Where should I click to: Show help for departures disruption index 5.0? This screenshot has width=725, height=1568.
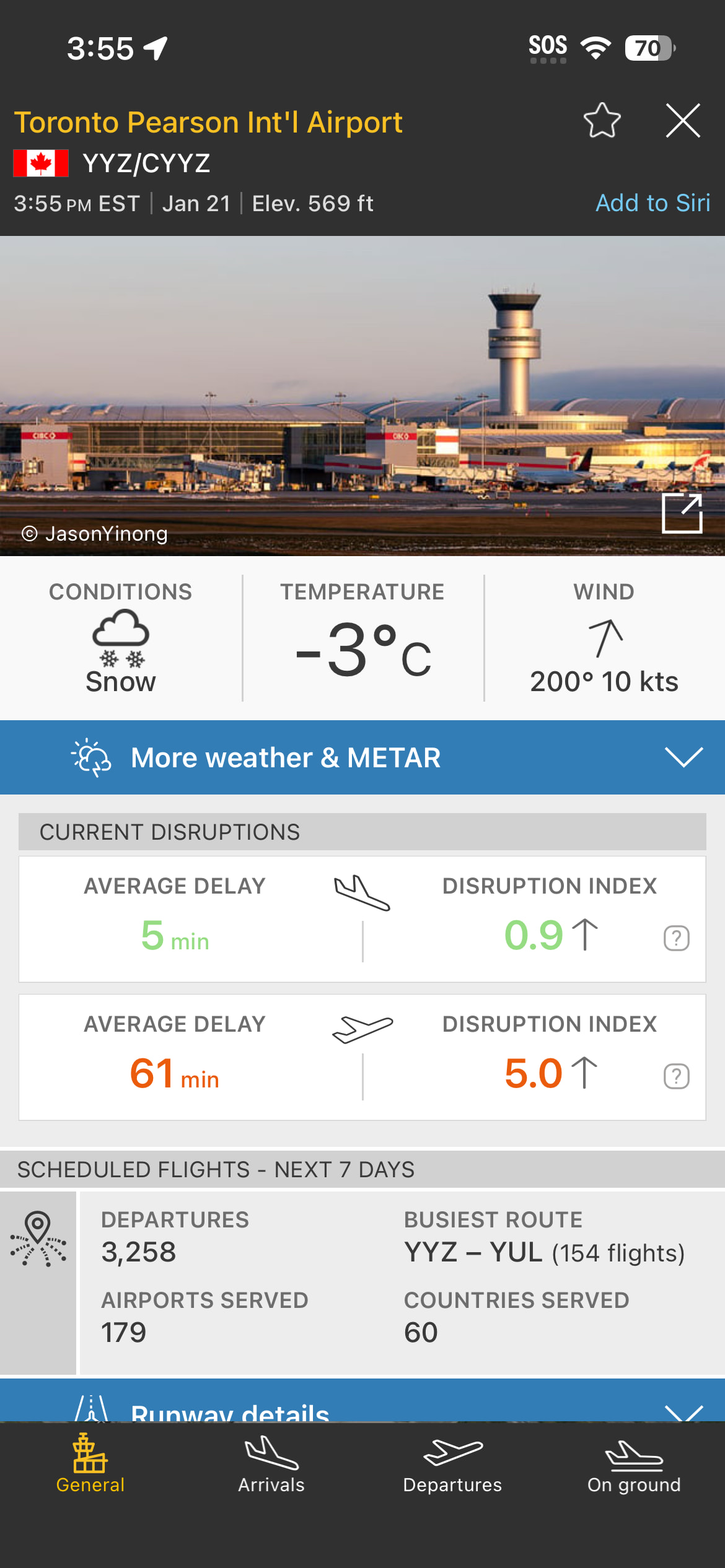676,1076
